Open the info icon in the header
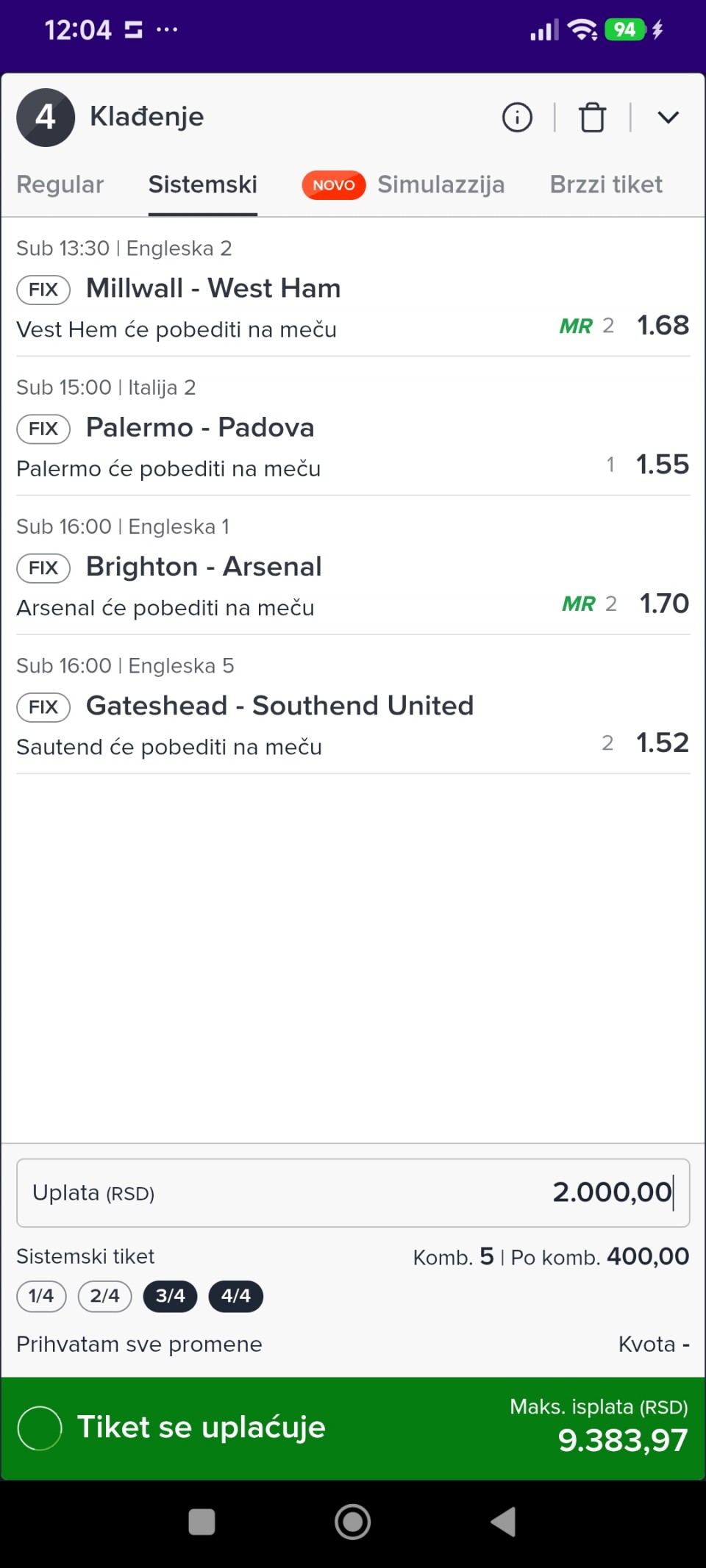This screenshot has width=706, height=1568. pos(517,117)
